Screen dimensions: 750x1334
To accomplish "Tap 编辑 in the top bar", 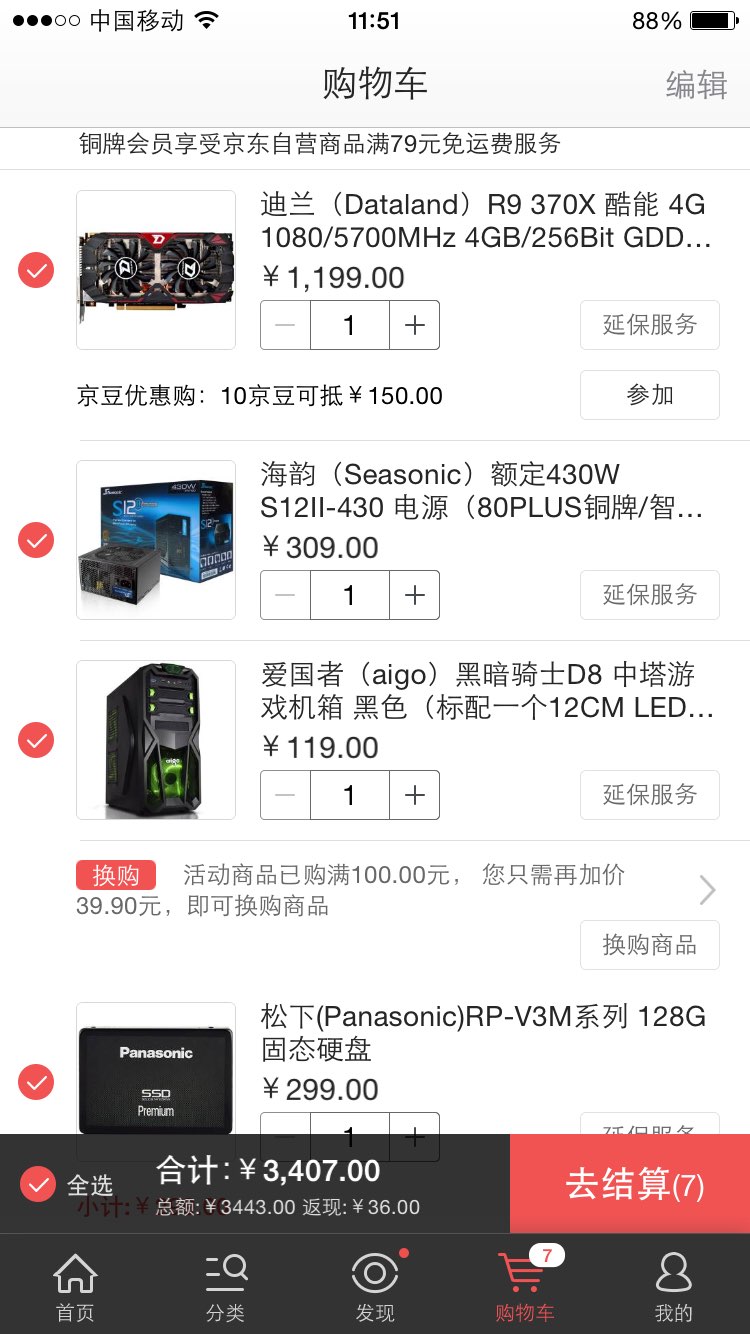I will [x=696, y=87].
